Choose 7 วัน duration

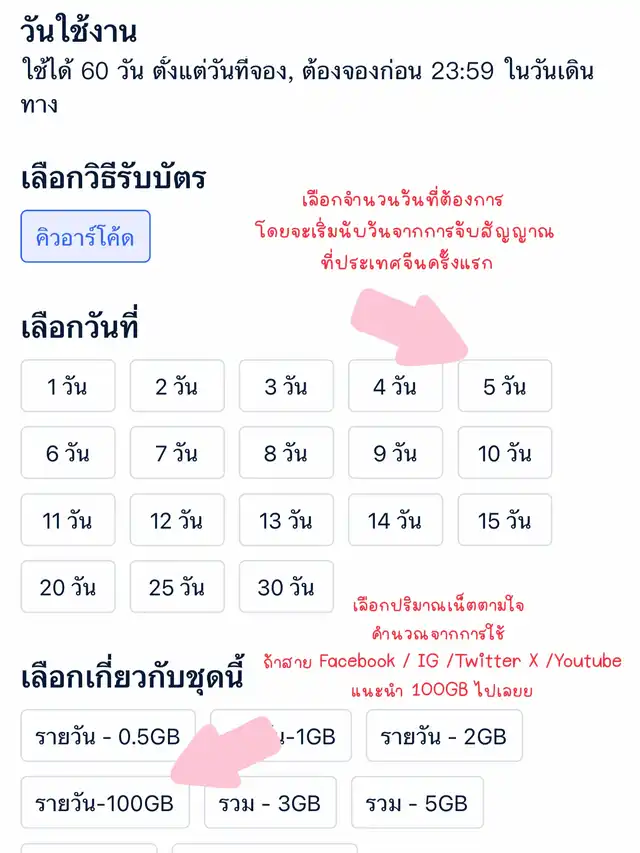(x=177, y=453)
